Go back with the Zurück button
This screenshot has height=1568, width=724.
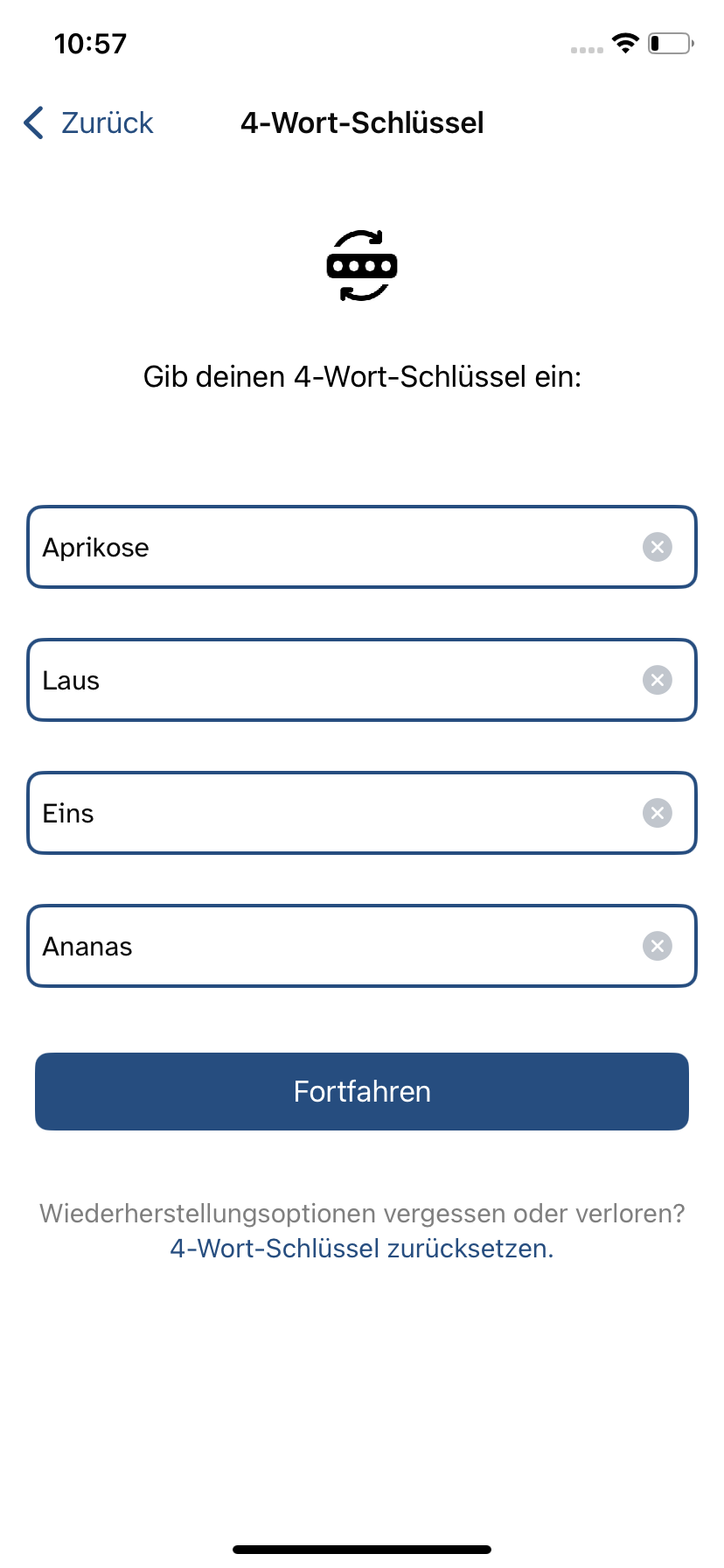click(89, 123)
